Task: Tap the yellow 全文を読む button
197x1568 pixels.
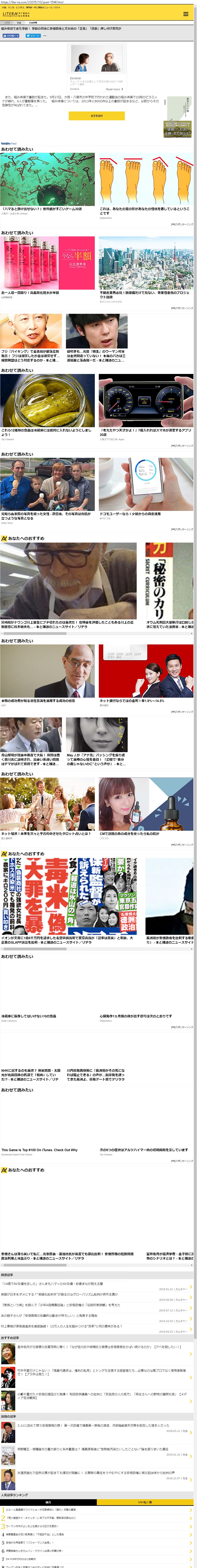Action: pyautogui.click(x=97, y=115)
